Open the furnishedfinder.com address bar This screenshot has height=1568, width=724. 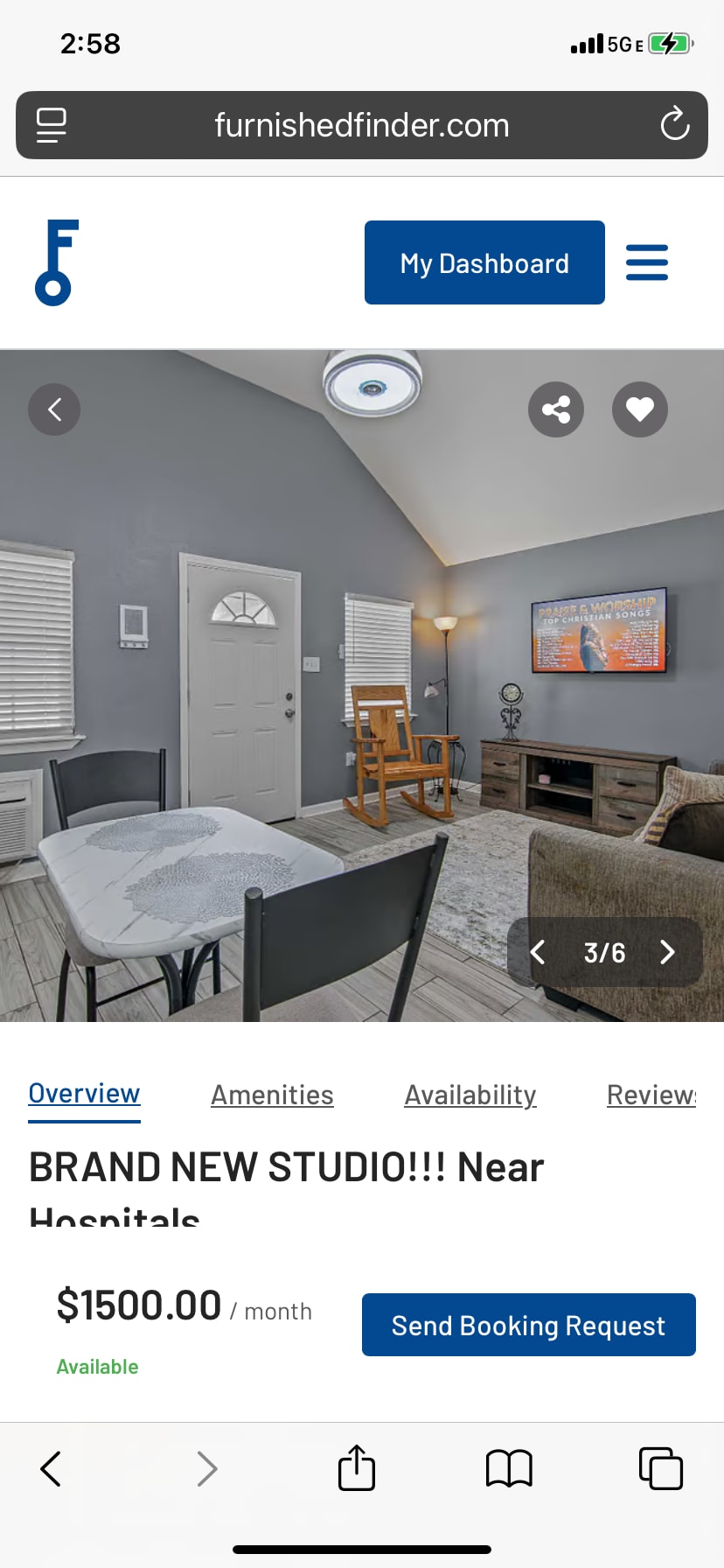pos(362,125)
